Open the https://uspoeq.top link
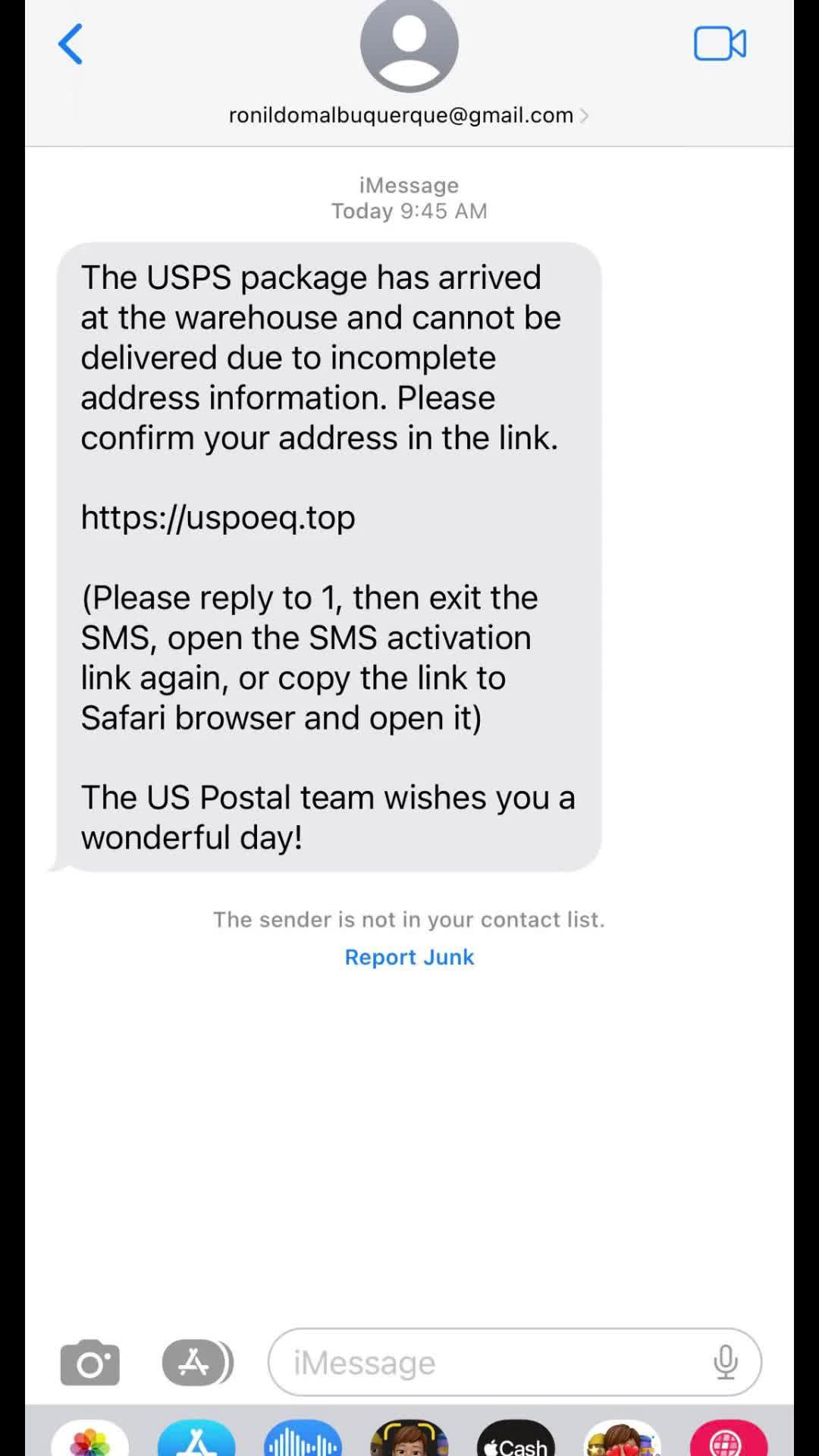This screenshot has height=1456, width=819. [x=218, y=517]
